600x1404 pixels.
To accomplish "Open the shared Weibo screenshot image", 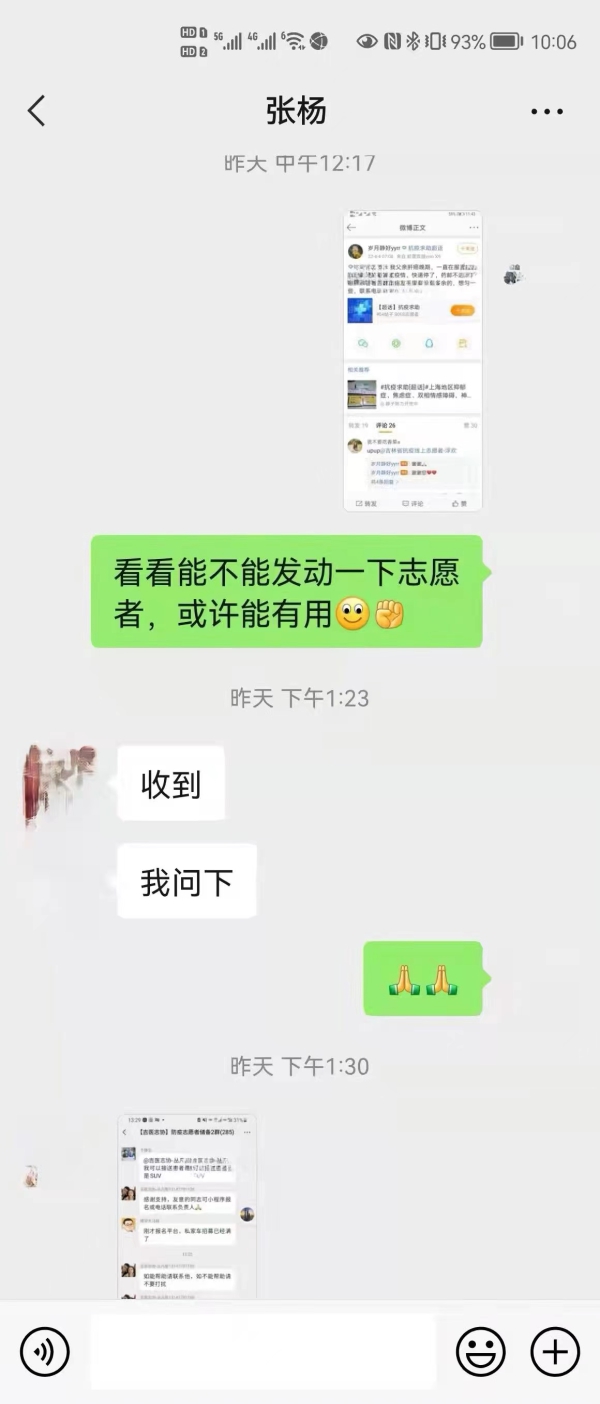I will [x=412, y=360].
